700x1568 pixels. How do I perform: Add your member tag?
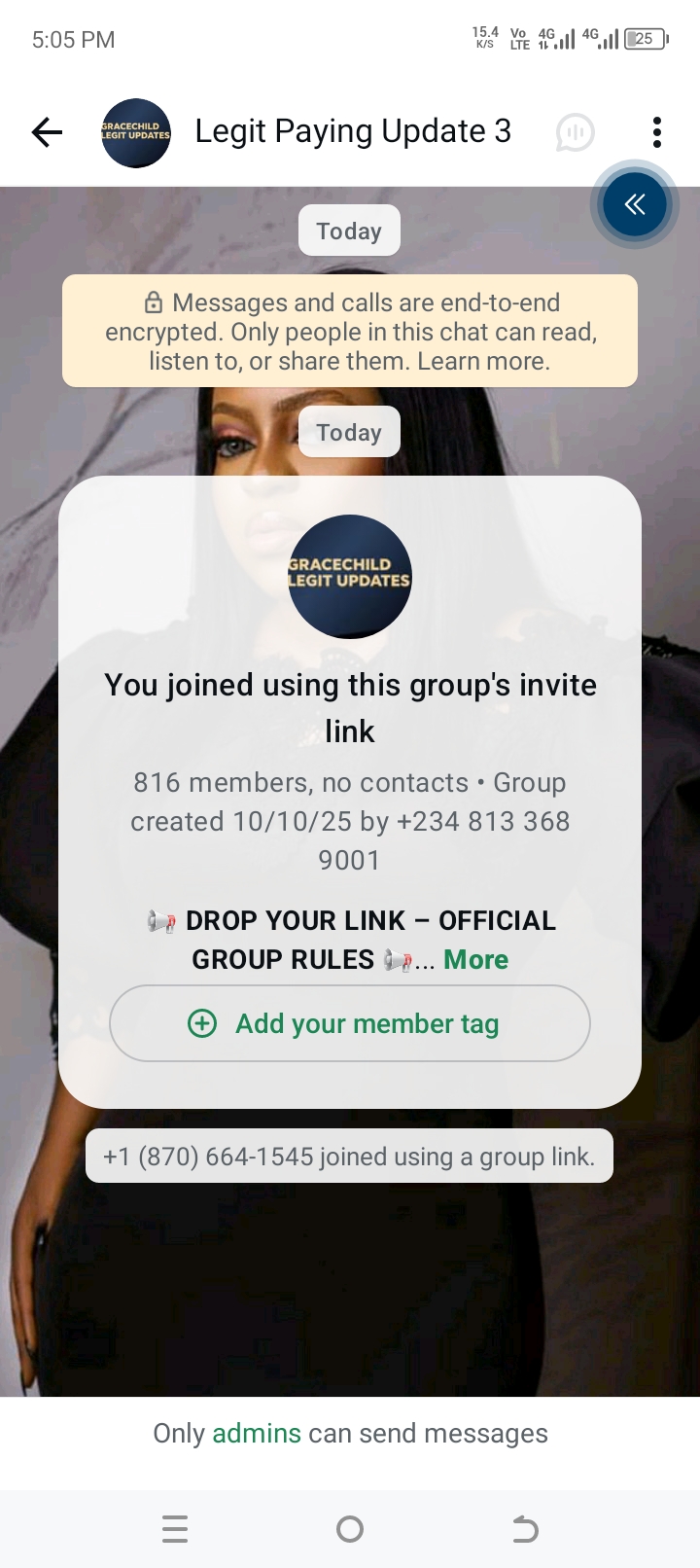point(350,1023)
